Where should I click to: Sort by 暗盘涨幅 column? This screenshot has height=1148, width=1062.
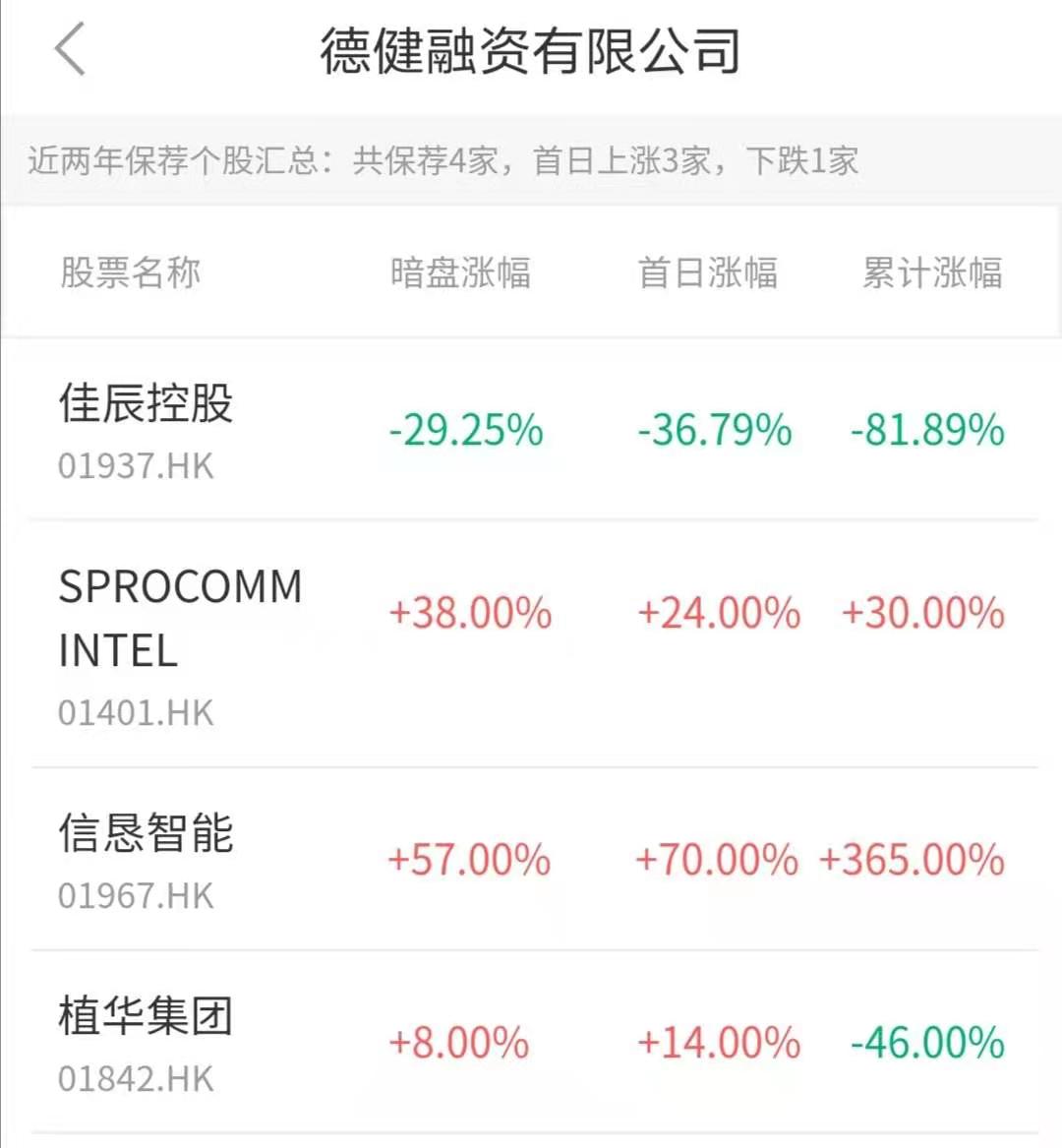coord(462,272)
